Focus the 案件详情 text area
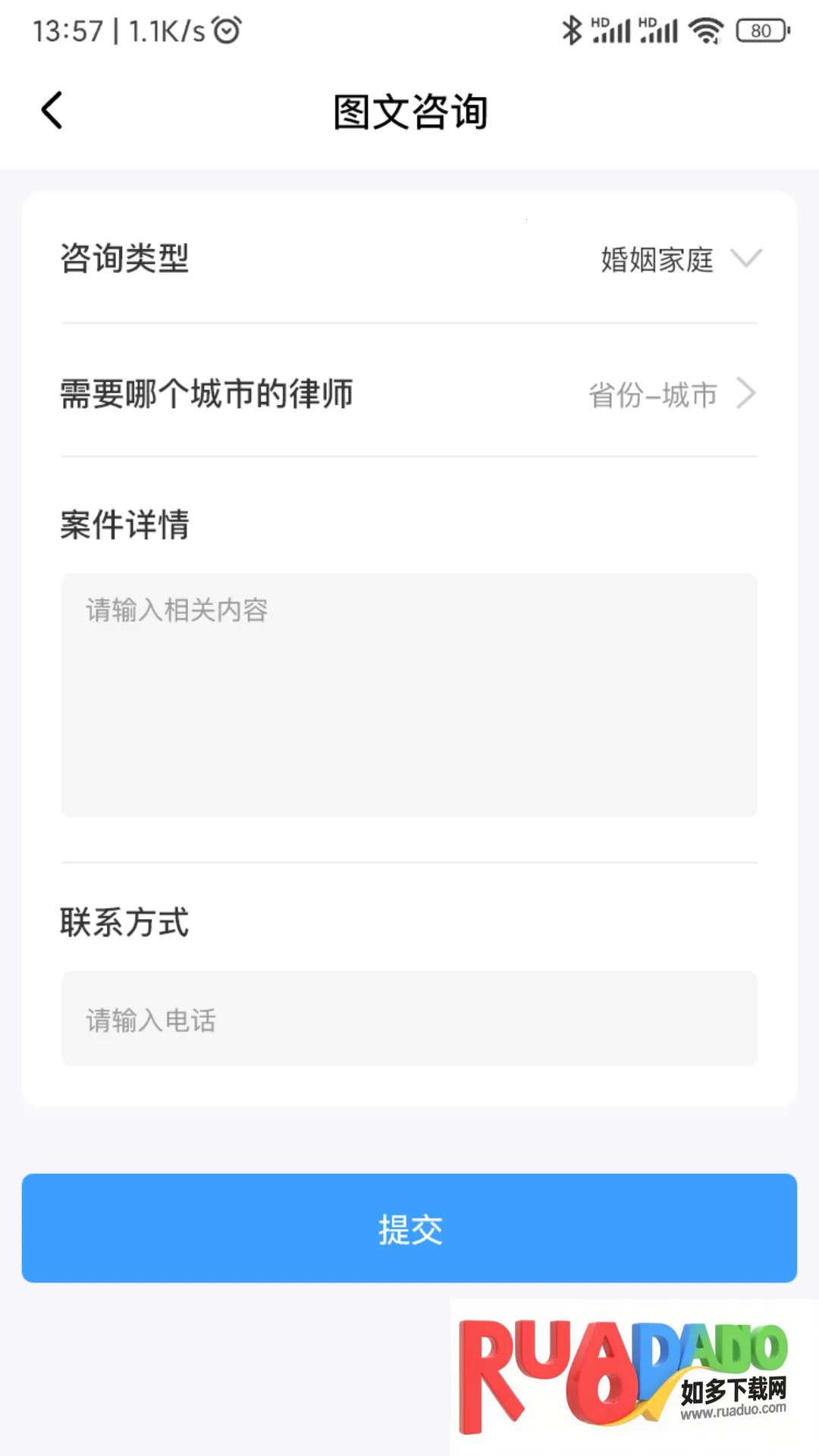 [x=409, y=695]
